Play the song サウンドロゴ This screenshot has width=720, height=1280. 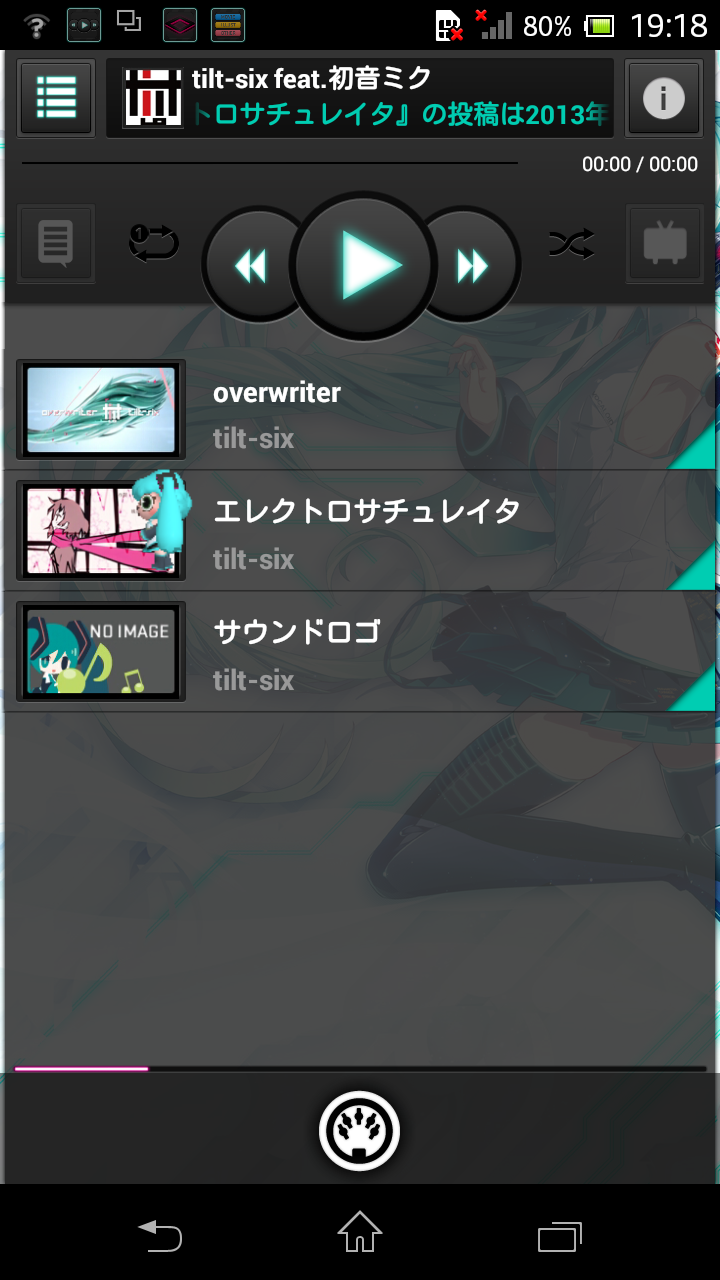pyautogui.click(x=360, y=652)
